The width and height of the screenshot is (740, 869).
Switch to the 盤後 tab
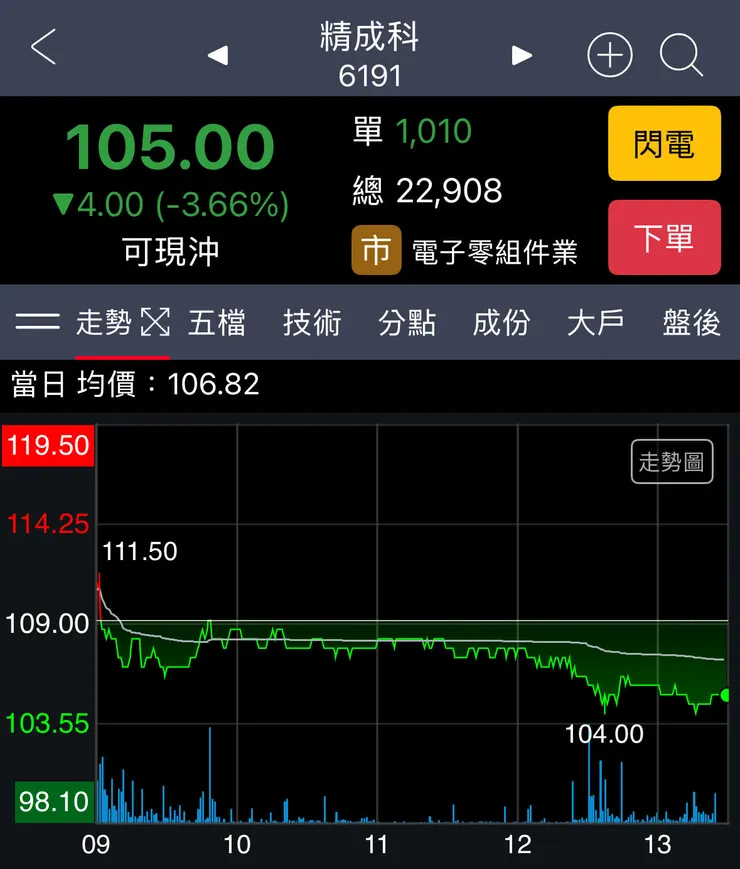(x=689, y=325)
